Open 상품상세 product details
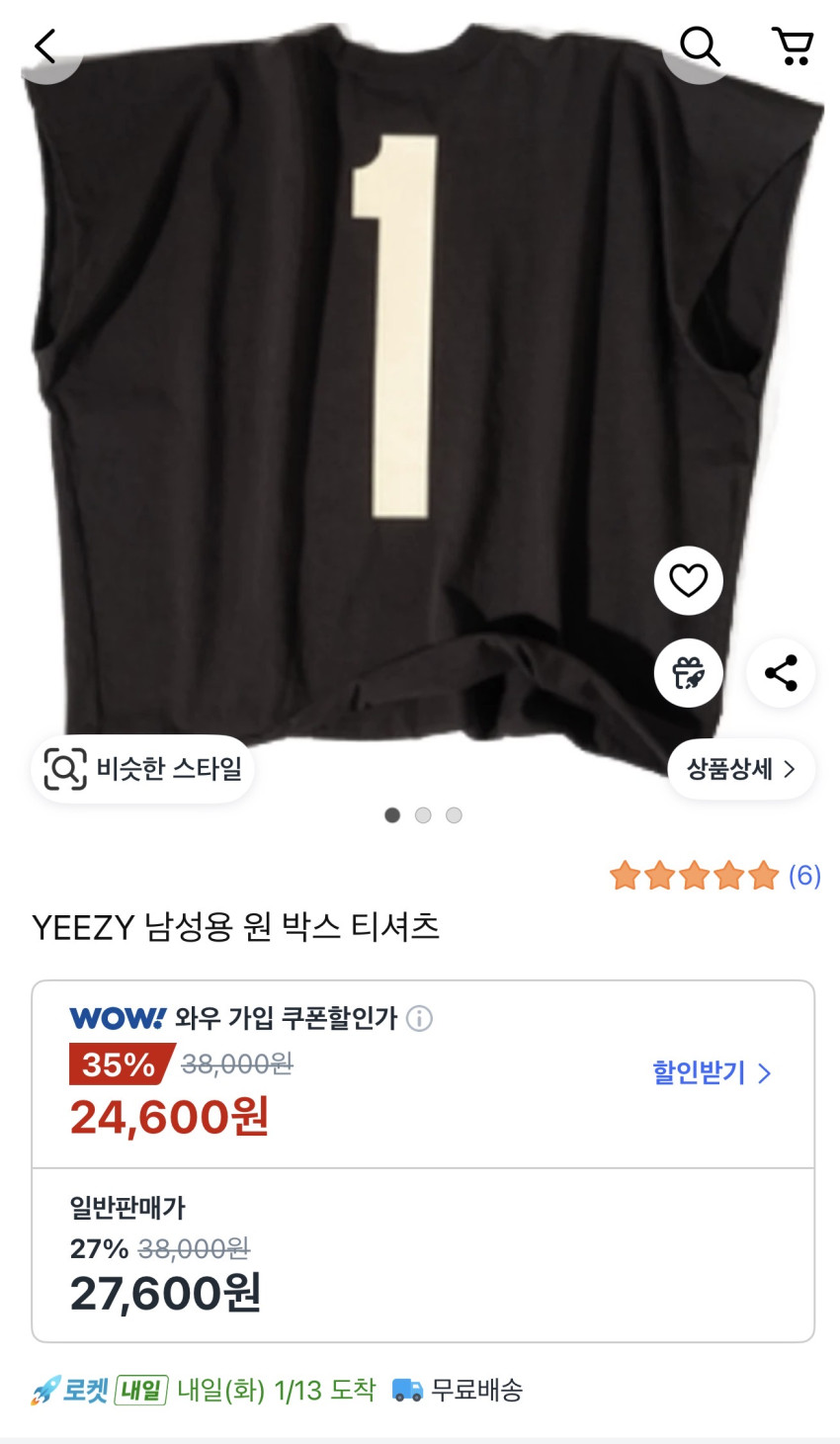This screenshot has width=840, height=1444. click(741, 769)
